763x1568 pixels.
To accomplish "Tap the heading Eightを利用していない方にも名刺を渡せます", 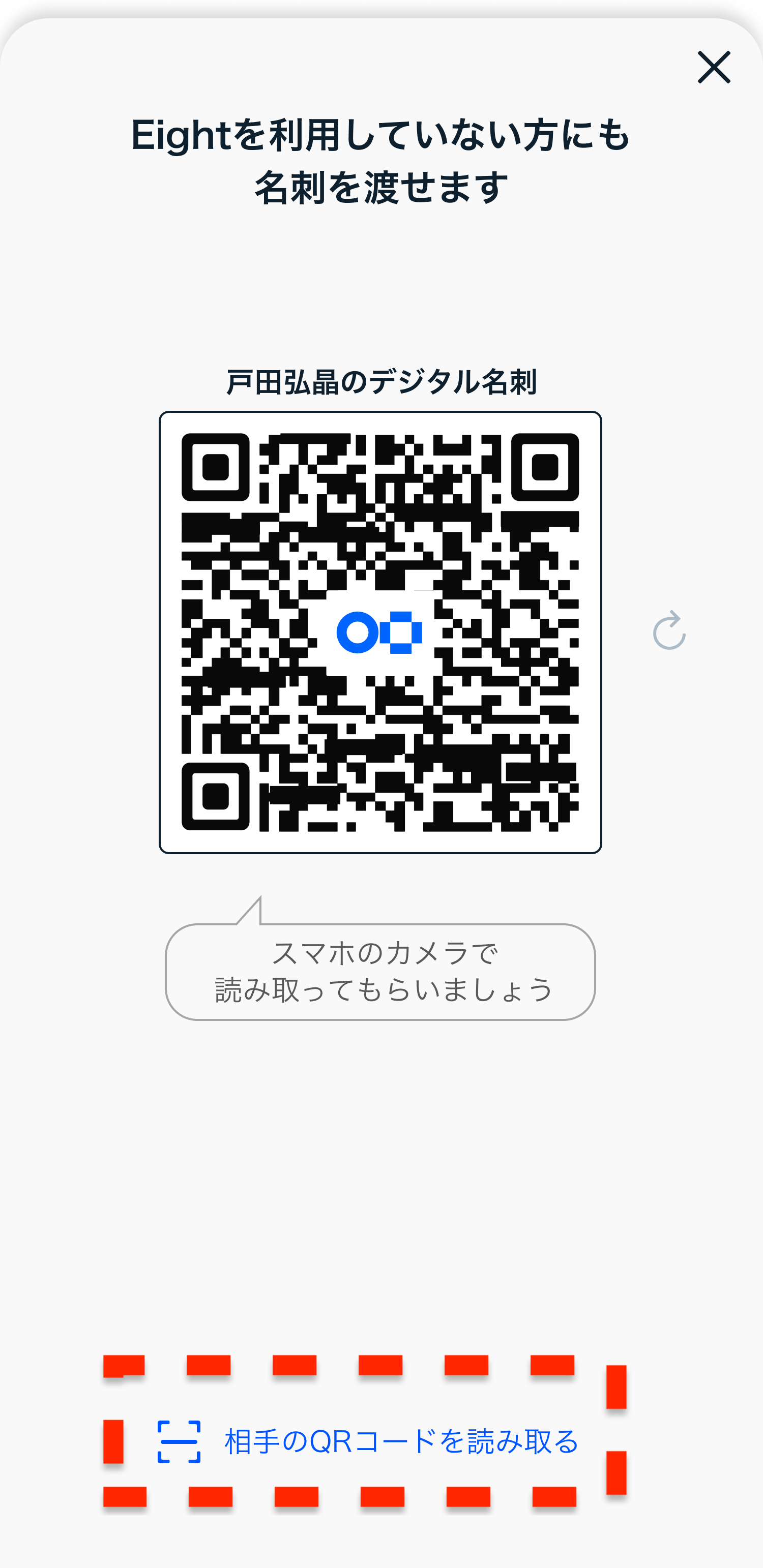I will 381,158.
